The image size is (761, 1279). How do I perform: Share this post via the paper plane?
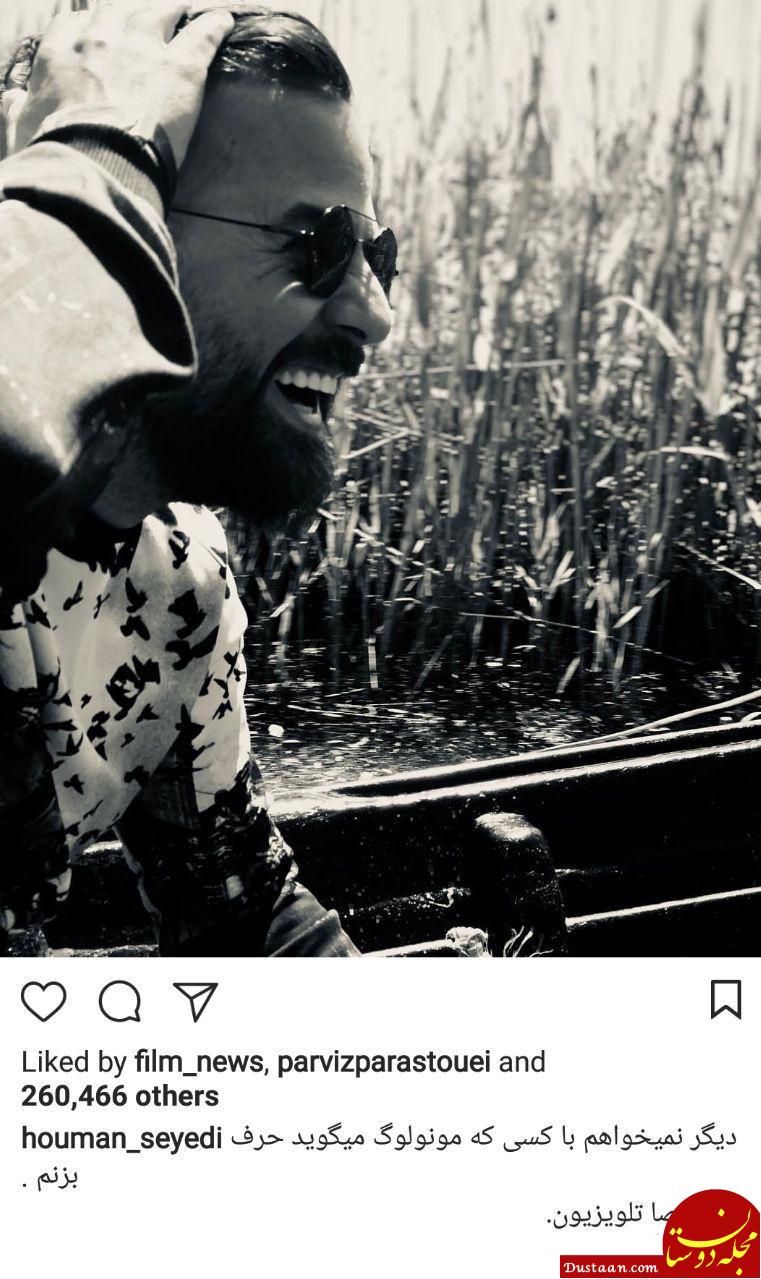pyautogui.click(x=195, y=1000)
